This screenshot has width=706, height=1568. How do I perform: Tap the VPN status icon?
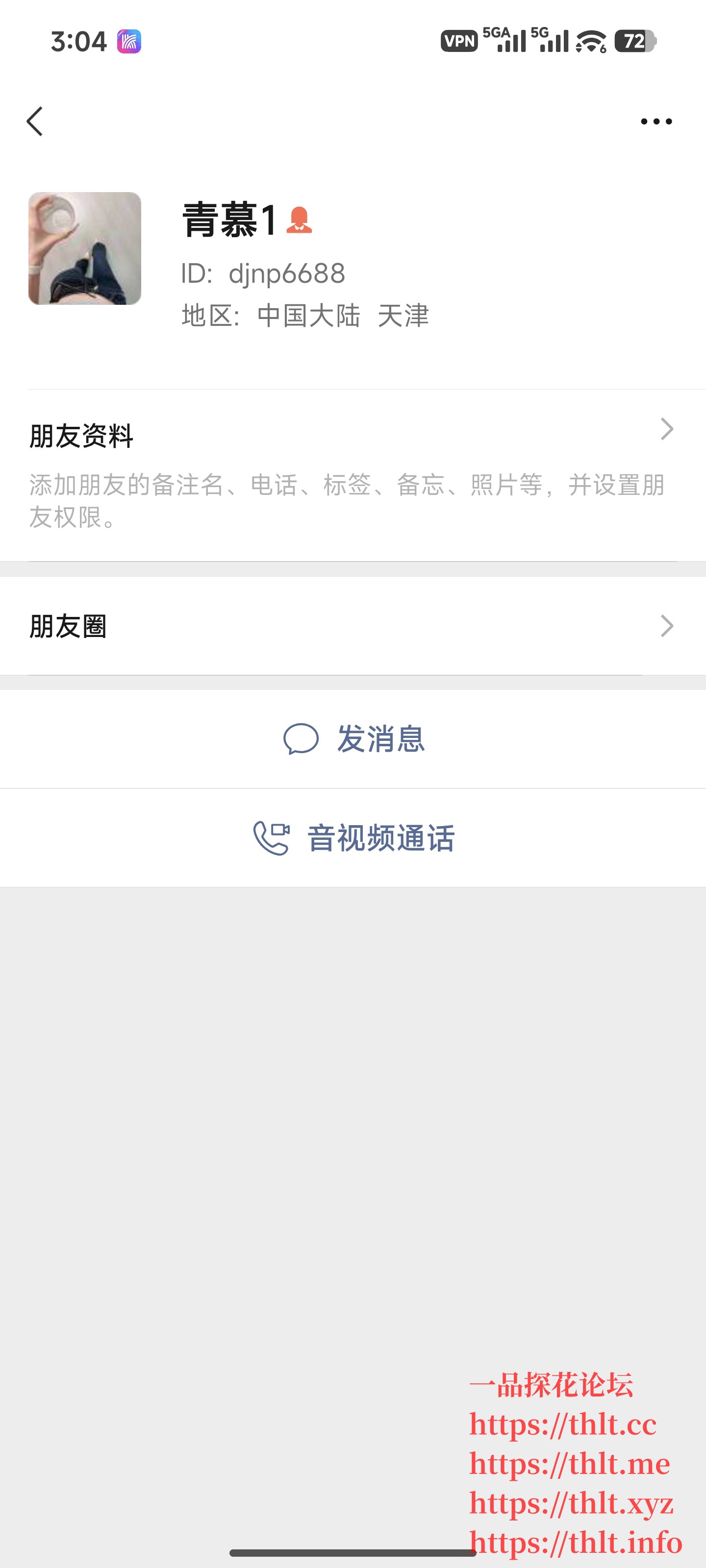pos(460,41)
